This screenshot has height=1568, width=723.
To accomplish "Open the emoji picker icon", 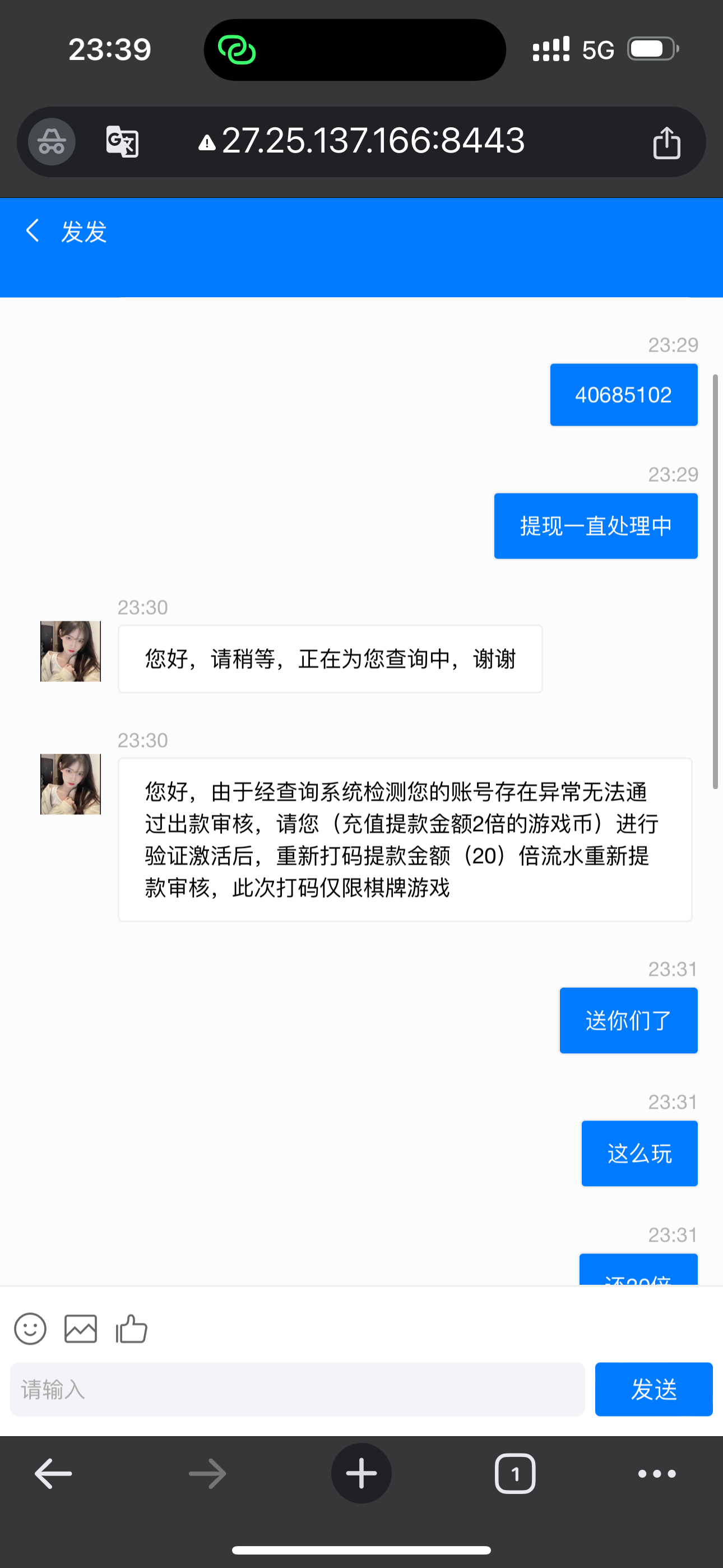I will [30, 1329].
